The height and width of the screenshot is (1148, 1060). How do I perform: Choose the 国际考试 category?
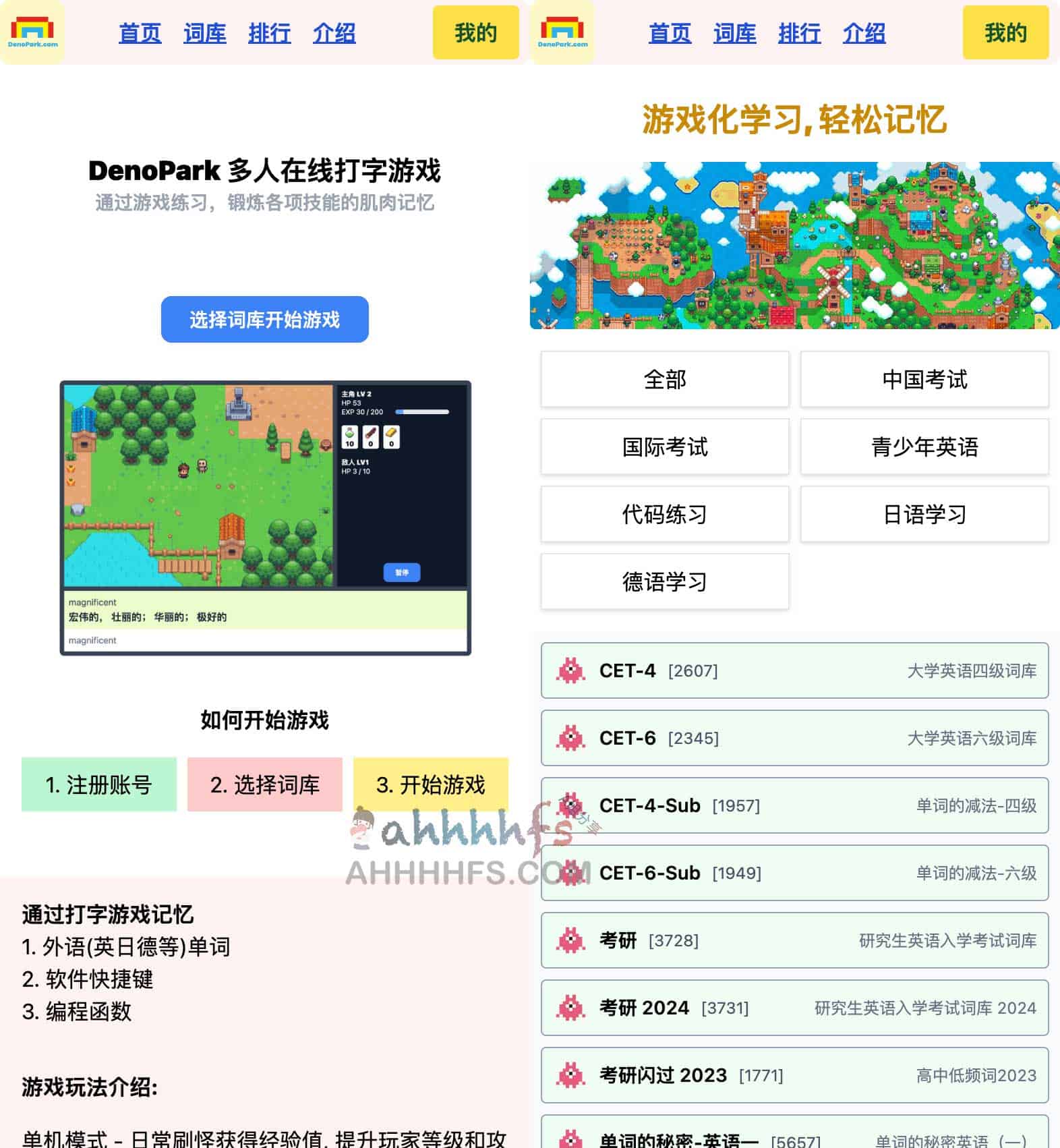click(x=664, y=447)
